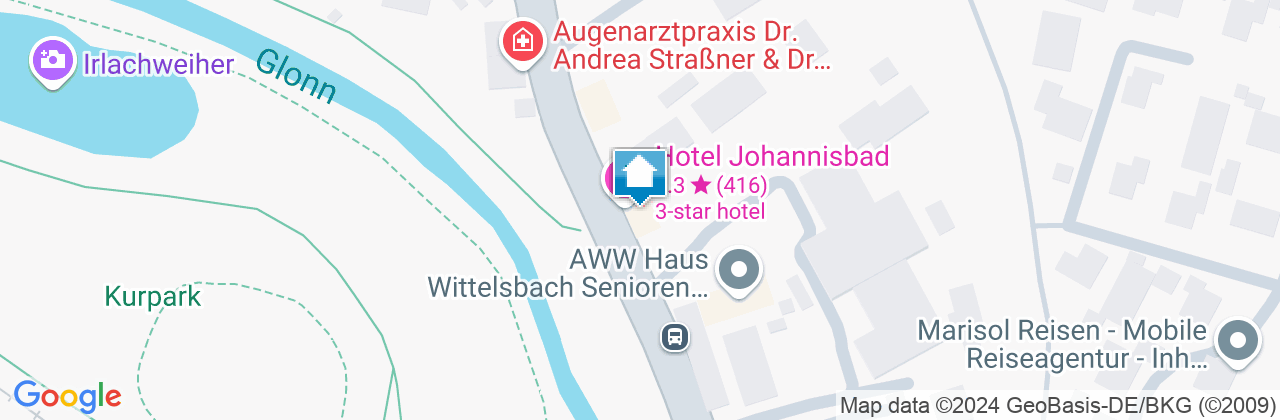Image resolution: width=1280 pixels, height=420 pixels.
Task: Select the Augenarztpraxis Dr. Andrea Straßner marker
Action: (x=521, y=43)
